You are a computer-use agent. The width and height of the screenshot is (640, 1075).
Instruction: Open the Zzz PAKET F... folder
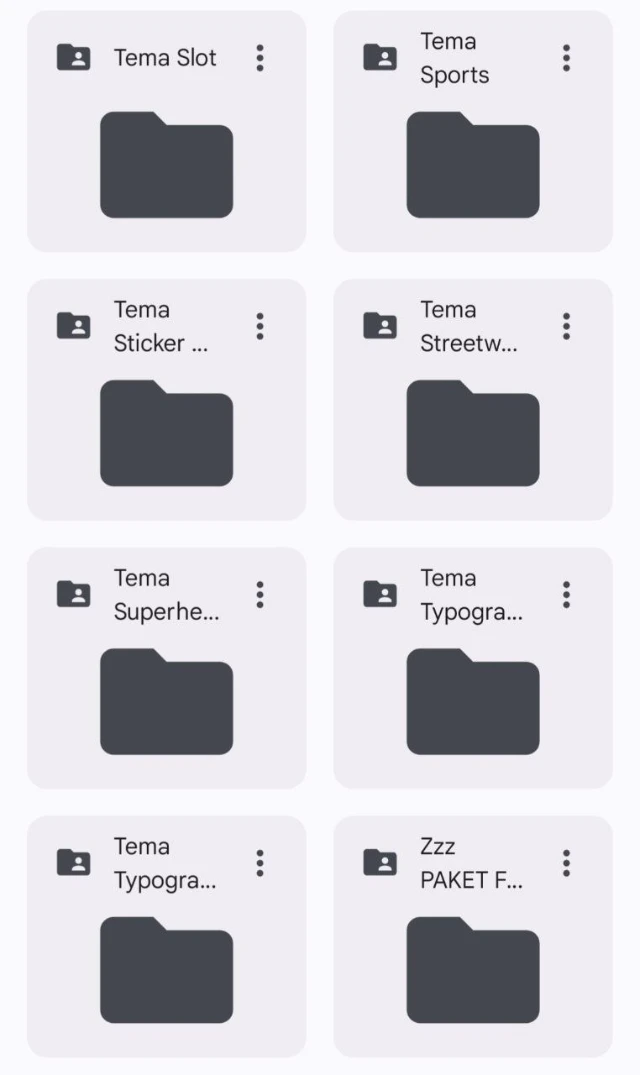point(472,969)
